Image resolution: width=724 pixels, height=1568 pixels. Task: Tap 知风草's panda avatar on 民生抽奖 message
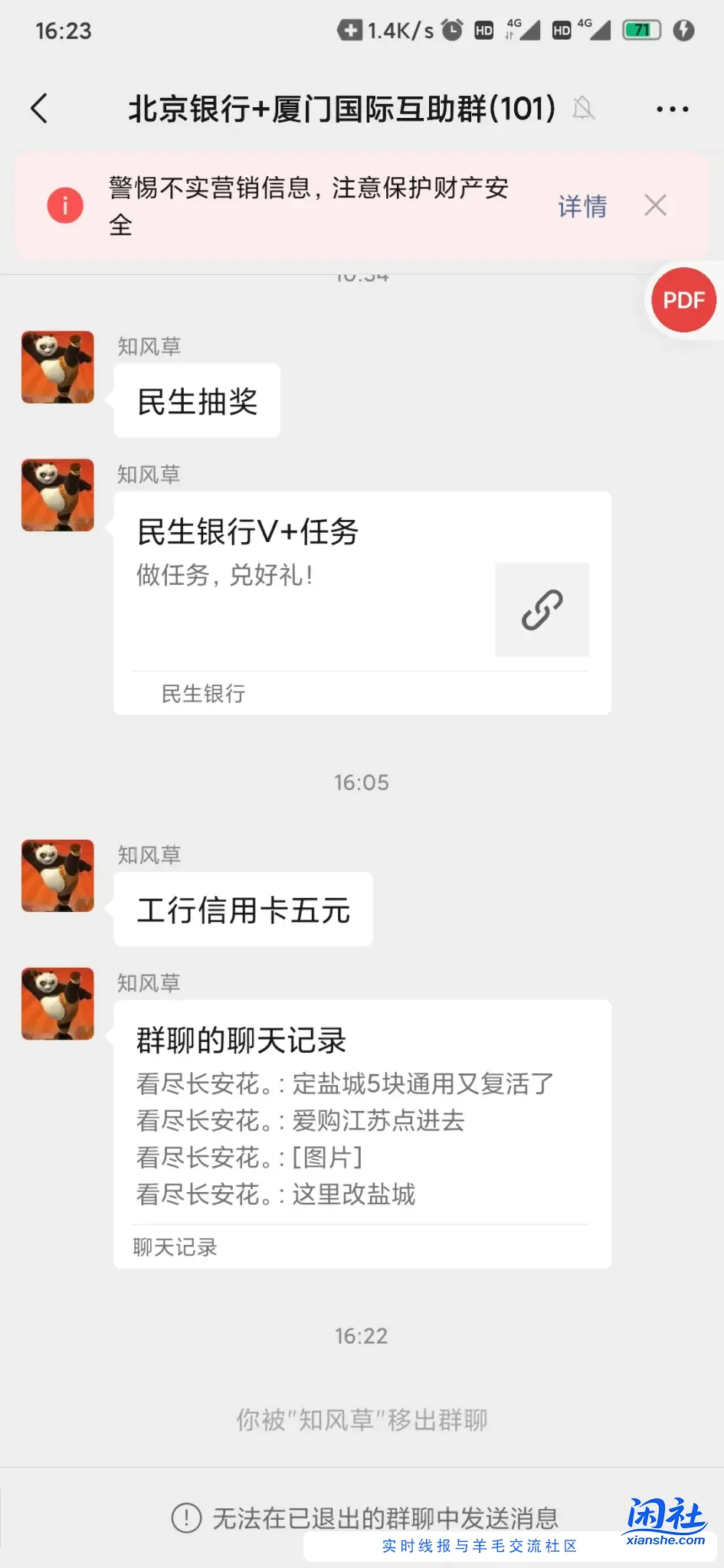click(57, 367)
